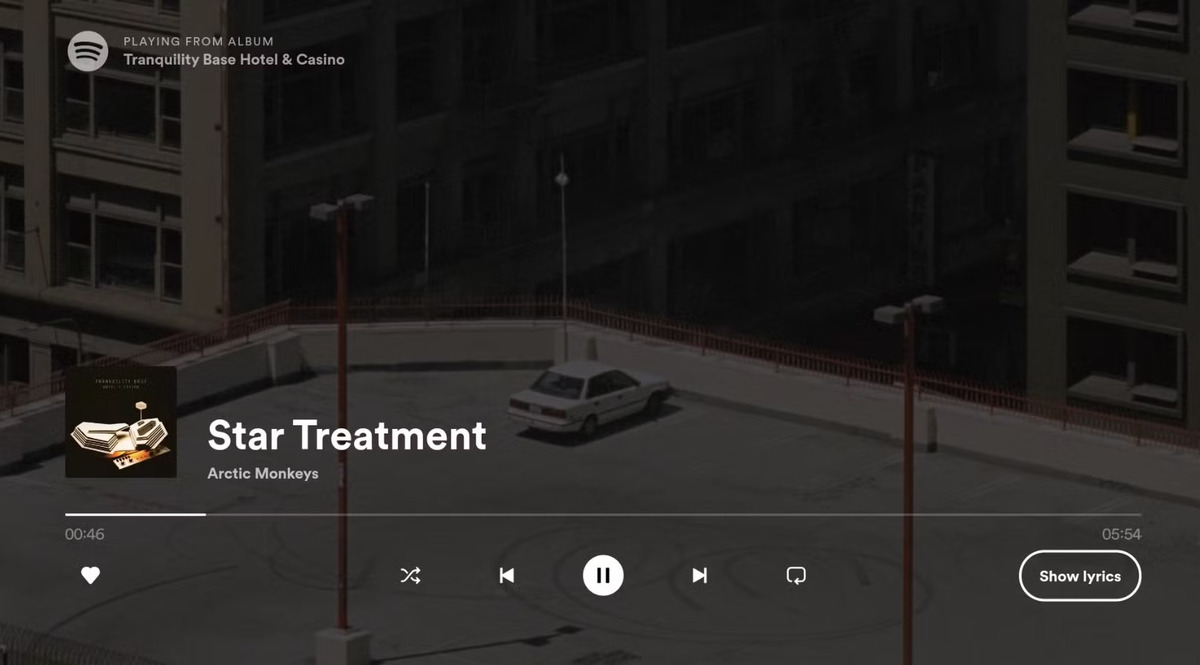Unlike Star Treatment with the heart icon
The width and height of the screenshot is (1200, 665).
(x=90, y=575)
